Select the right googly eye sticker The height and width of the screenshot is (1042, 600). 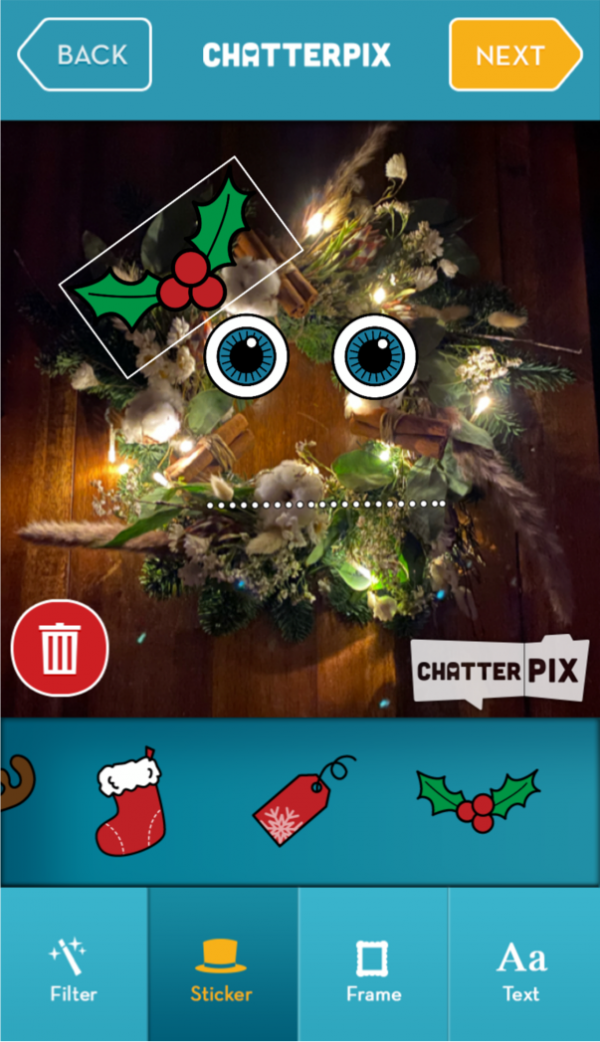[374, 355]
